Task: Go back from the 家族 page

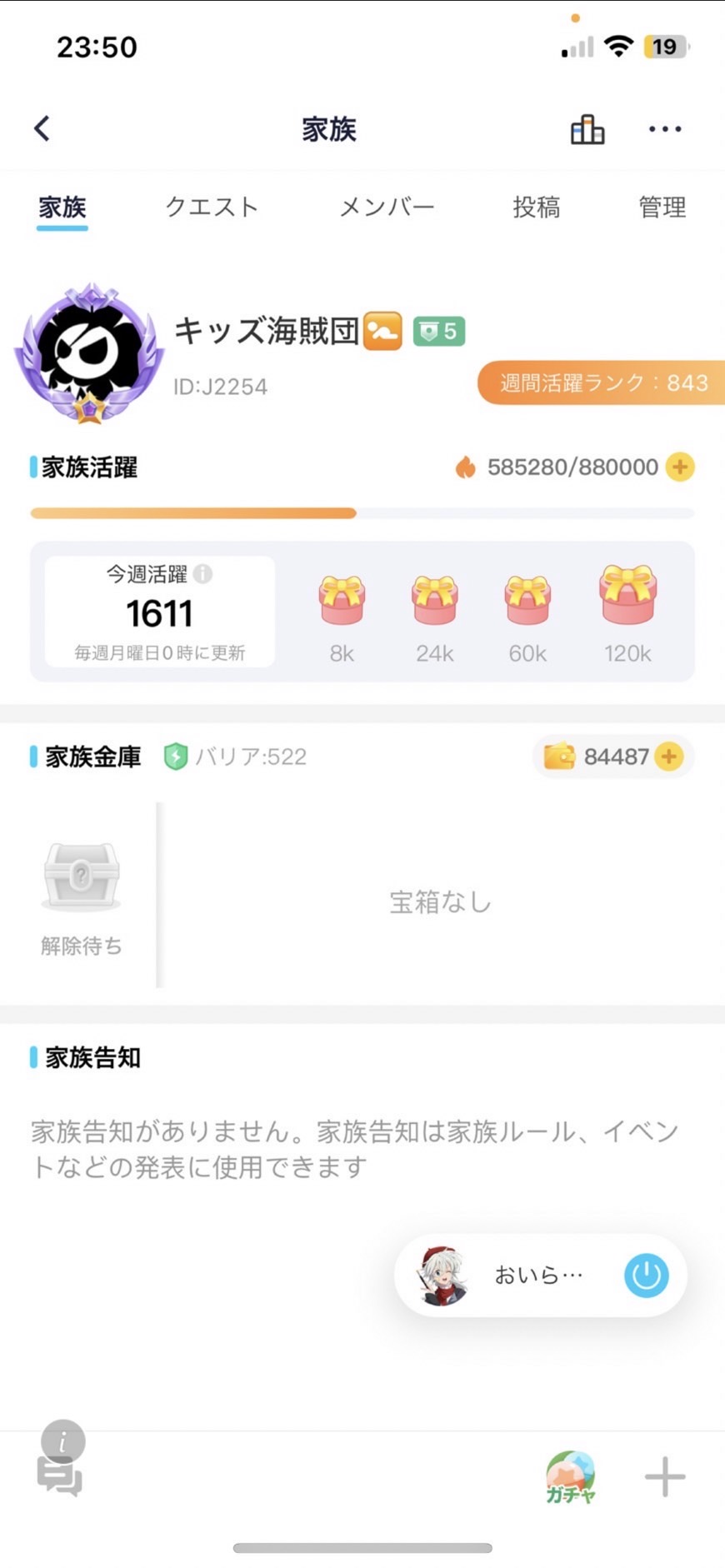Action: pyautogui.click(x=42, y=128)
